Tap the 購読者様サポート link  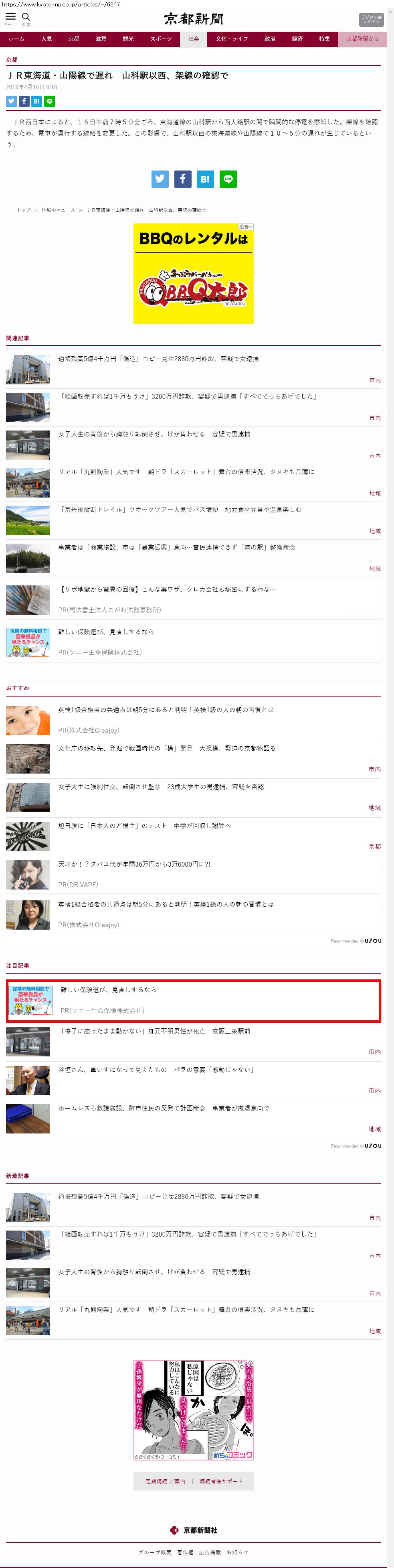click(221, 1482)
